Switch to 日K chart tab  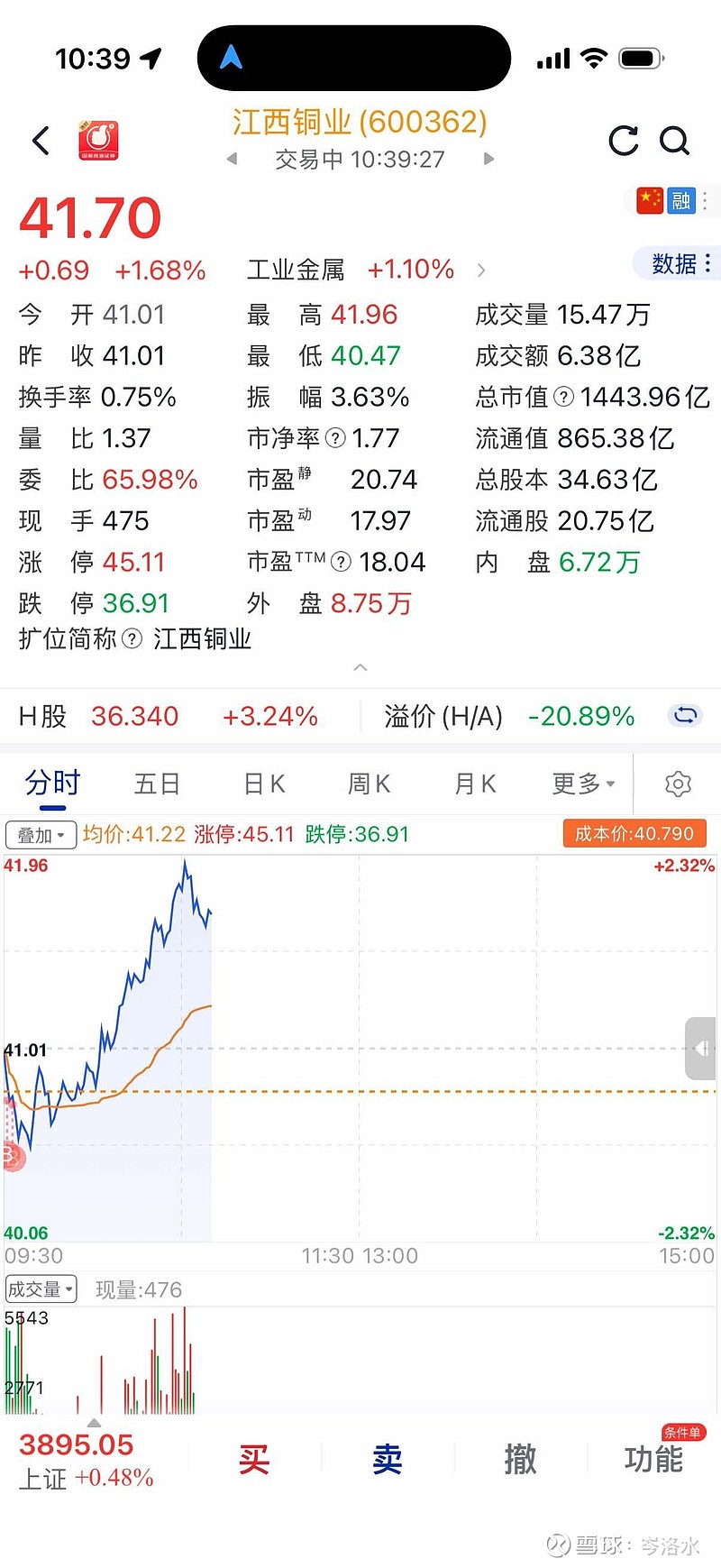(265, 784)
